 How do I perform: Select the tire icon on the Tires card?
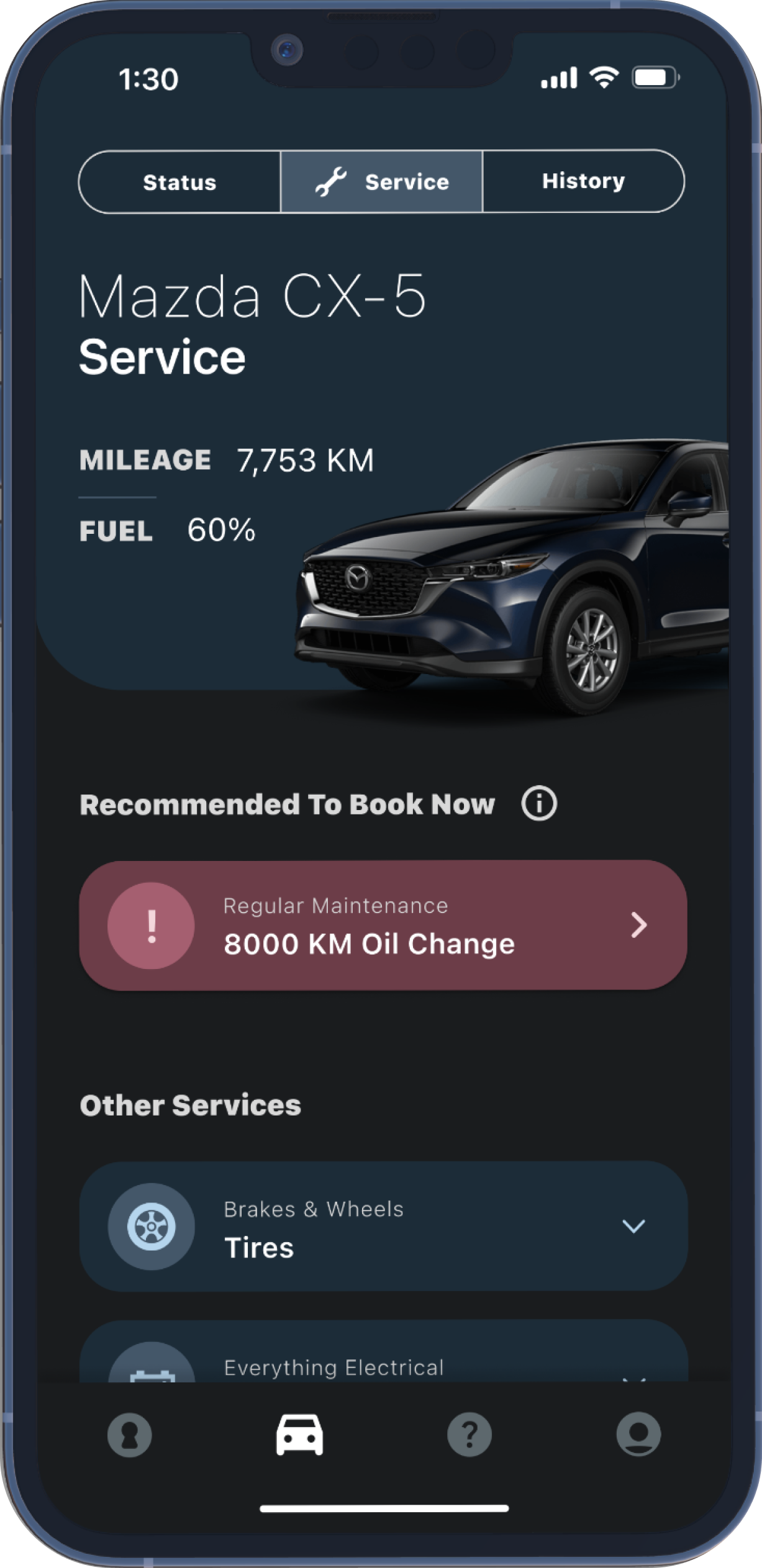tap(149, 1223)
